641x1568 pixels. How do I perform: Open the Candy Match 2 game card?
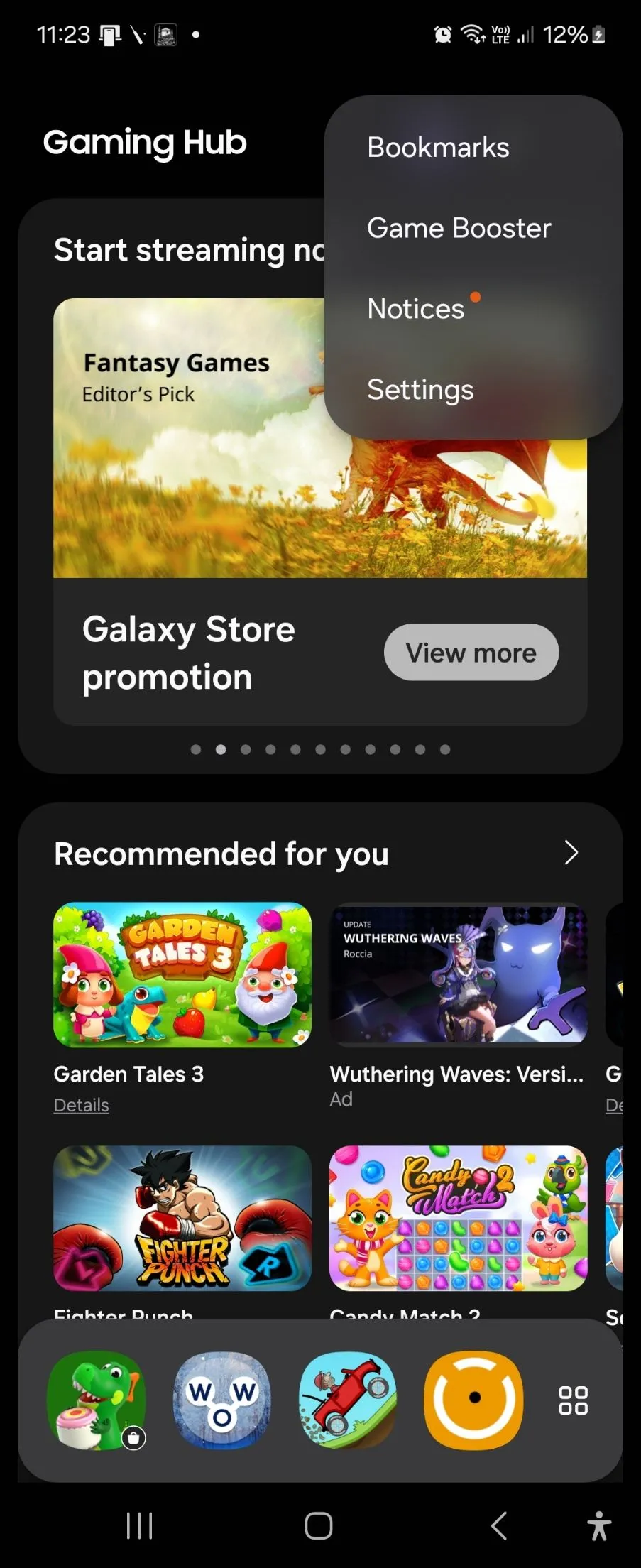(459, 1218)
